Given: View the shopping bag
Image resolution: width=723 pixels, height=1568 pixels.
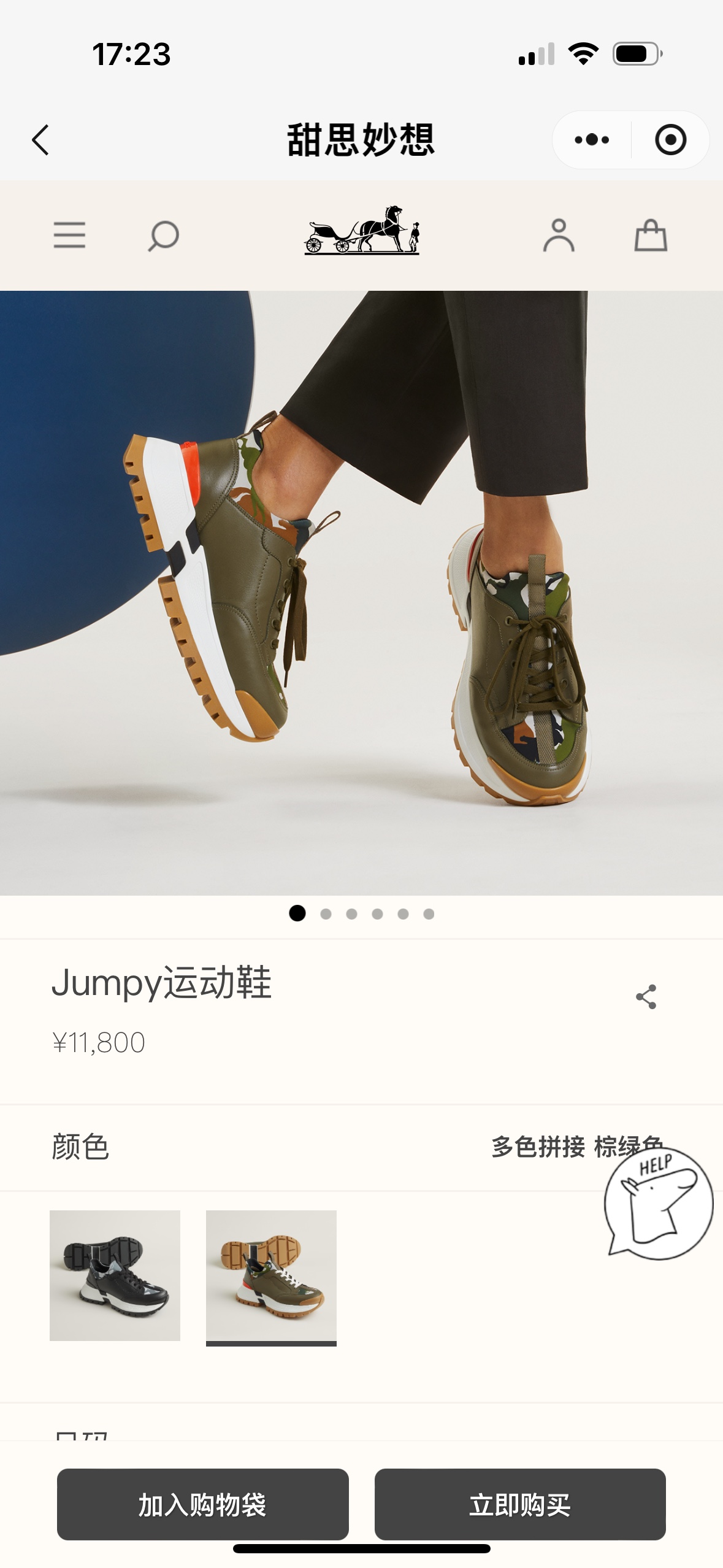Looking at the screenshot, I should point(651,236).
